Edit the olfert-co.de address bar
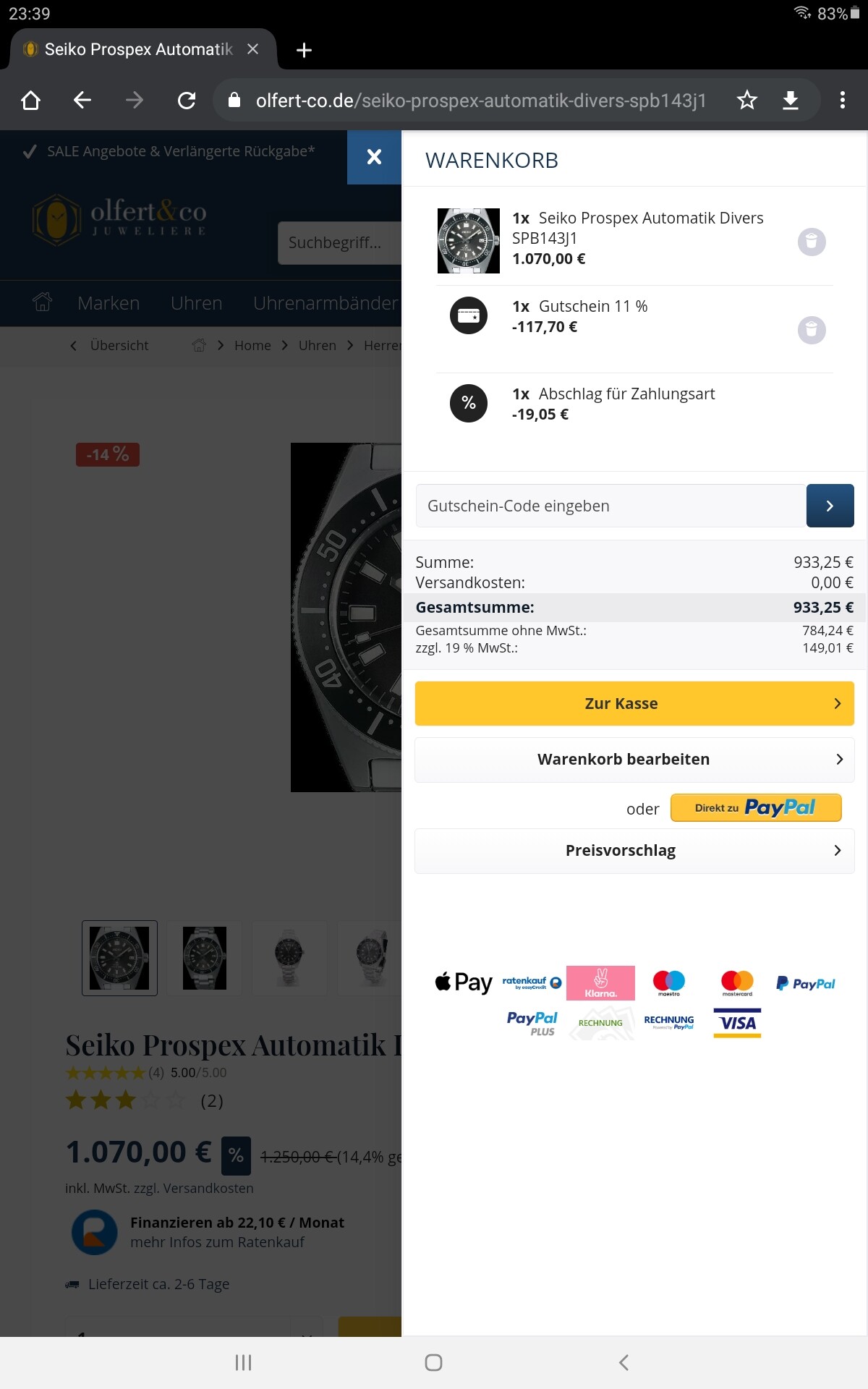Viewport: 868px width, 1389px height. coord(480,101)
